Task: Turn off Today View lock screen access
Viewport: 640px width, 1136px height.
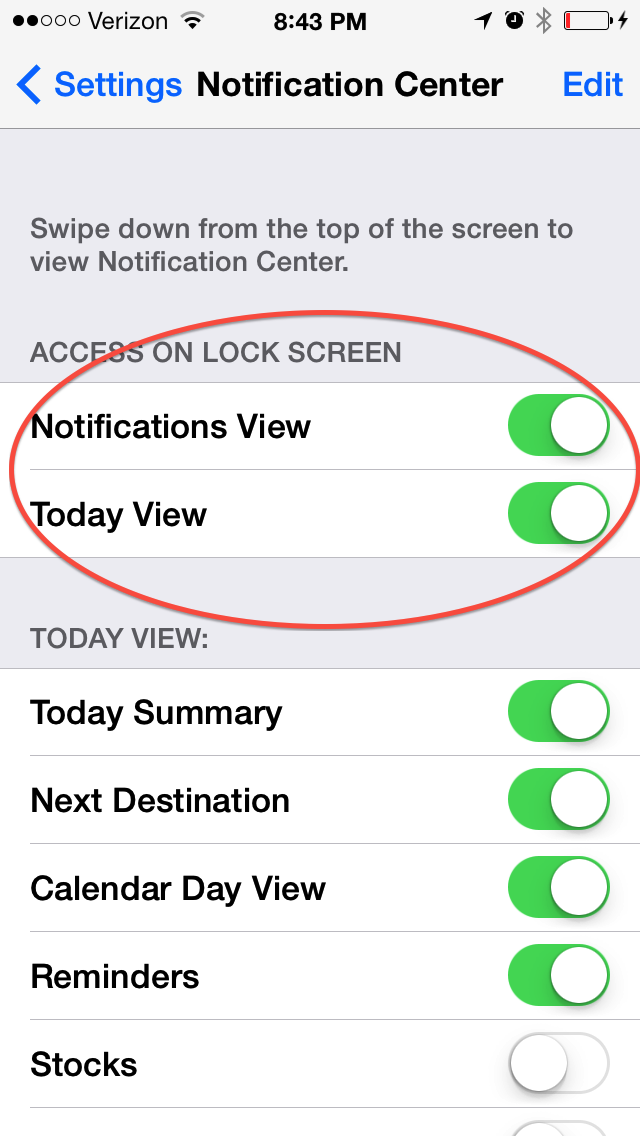Action: click(558, 513)
